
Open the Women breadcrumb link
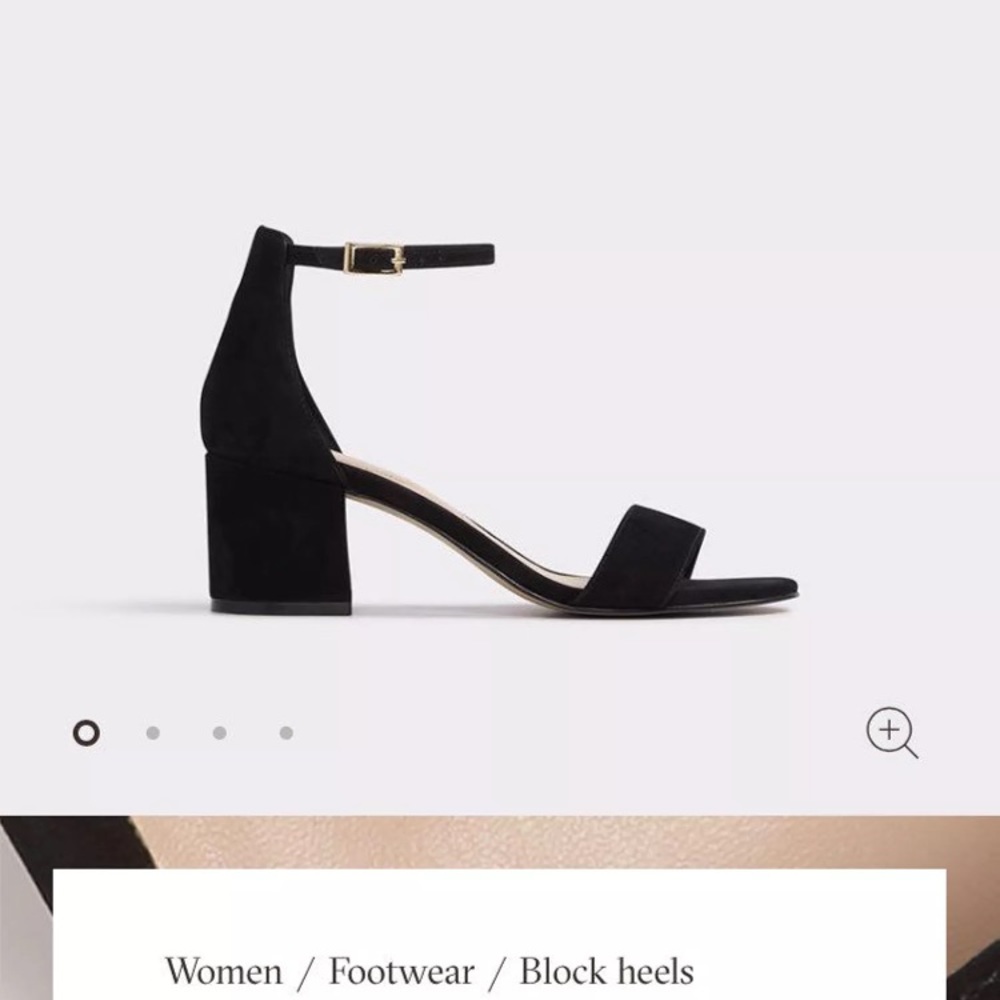224,971
